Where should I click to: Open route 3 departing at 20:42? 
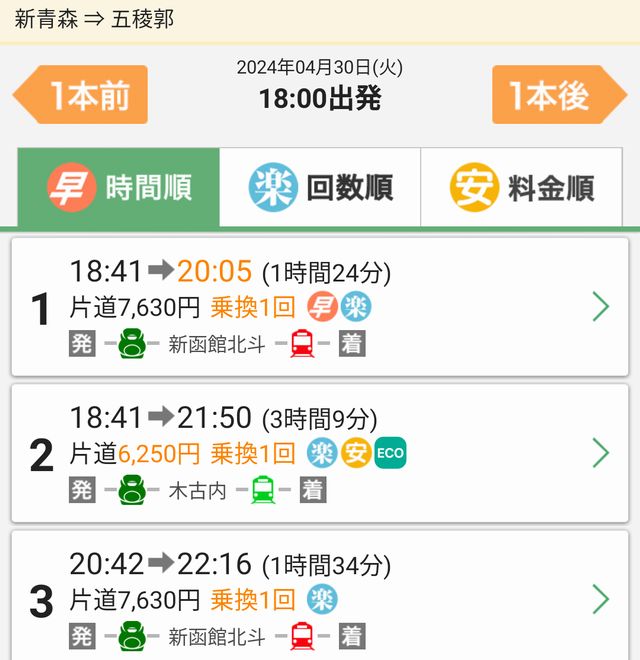coord(320,598)
